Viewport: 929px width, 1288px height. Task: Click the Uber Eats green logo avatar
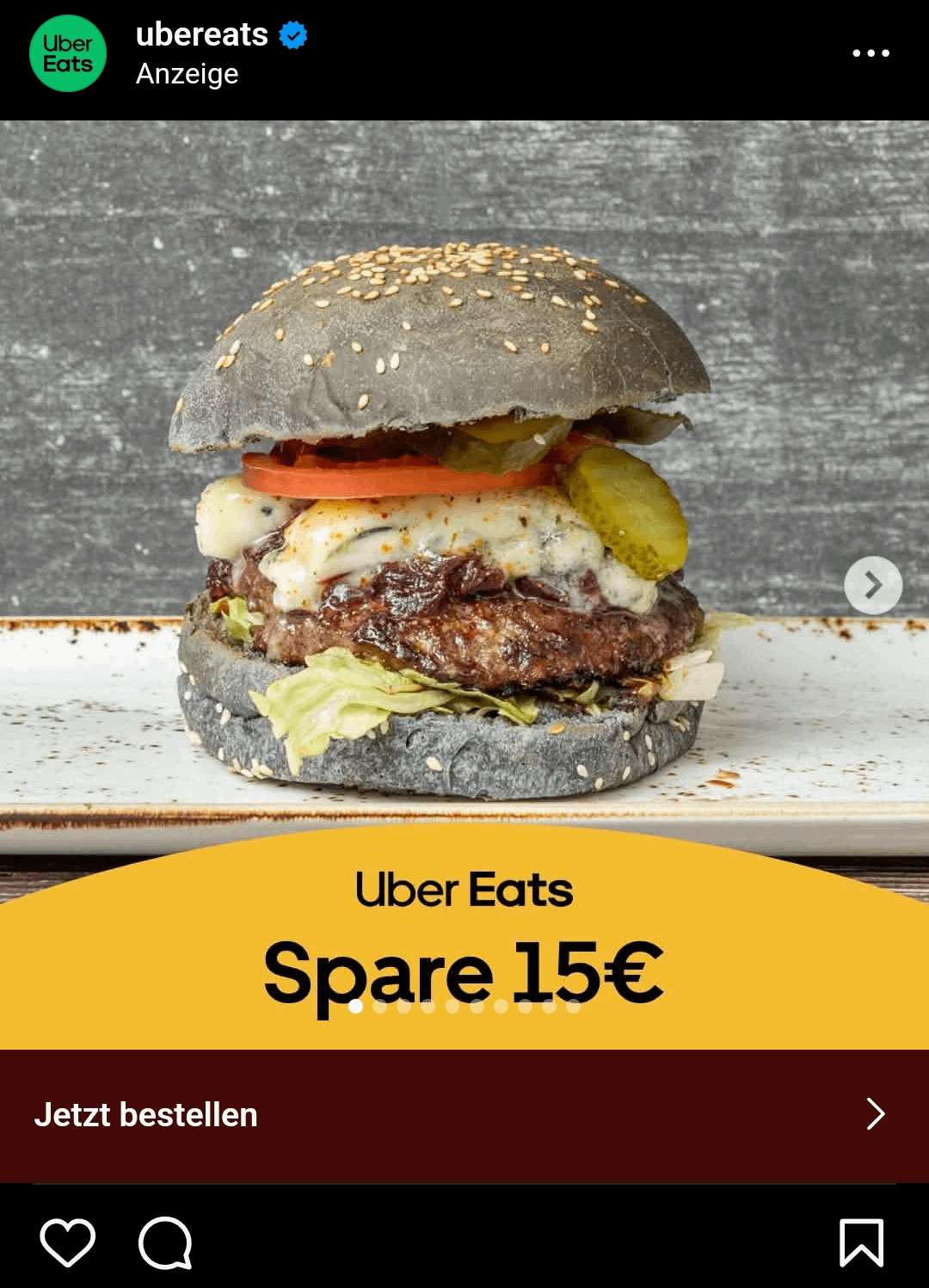click(68, 53)
